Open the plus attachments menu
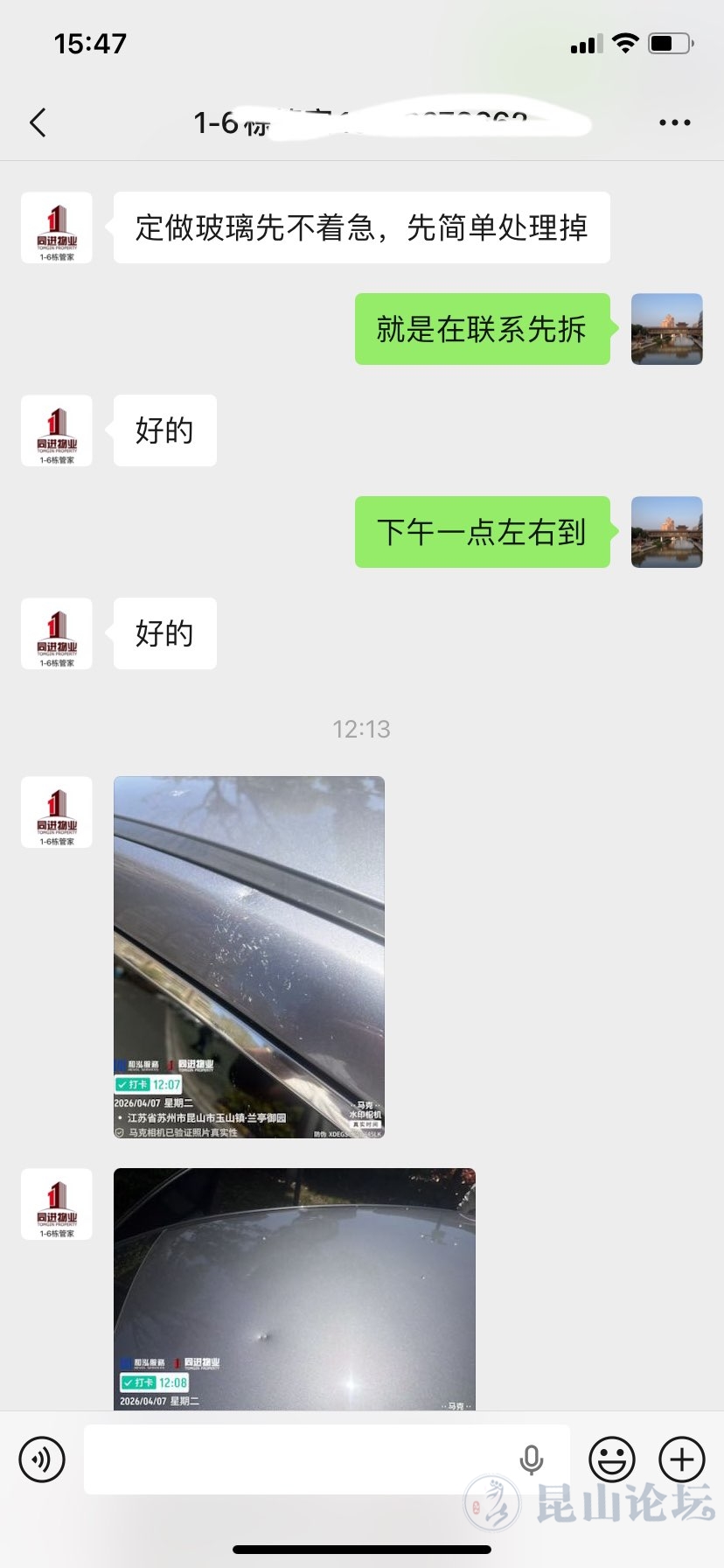Image resolution: width=724 pixels, height=1568 pixels. coord(682,1459)
